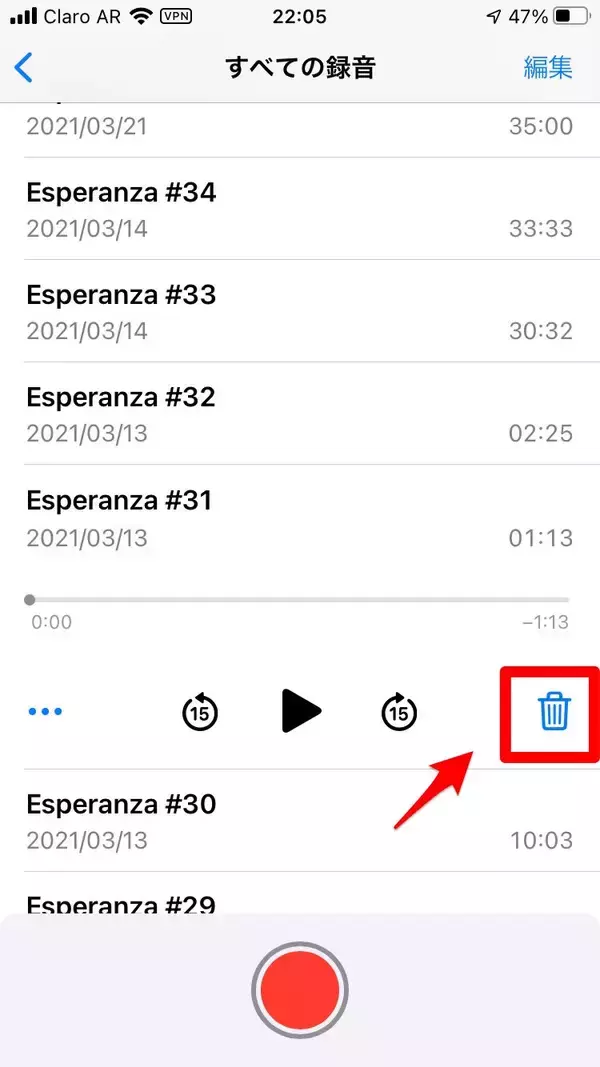
Task: Select the Esperanza #30 recording
Action: 300,822
